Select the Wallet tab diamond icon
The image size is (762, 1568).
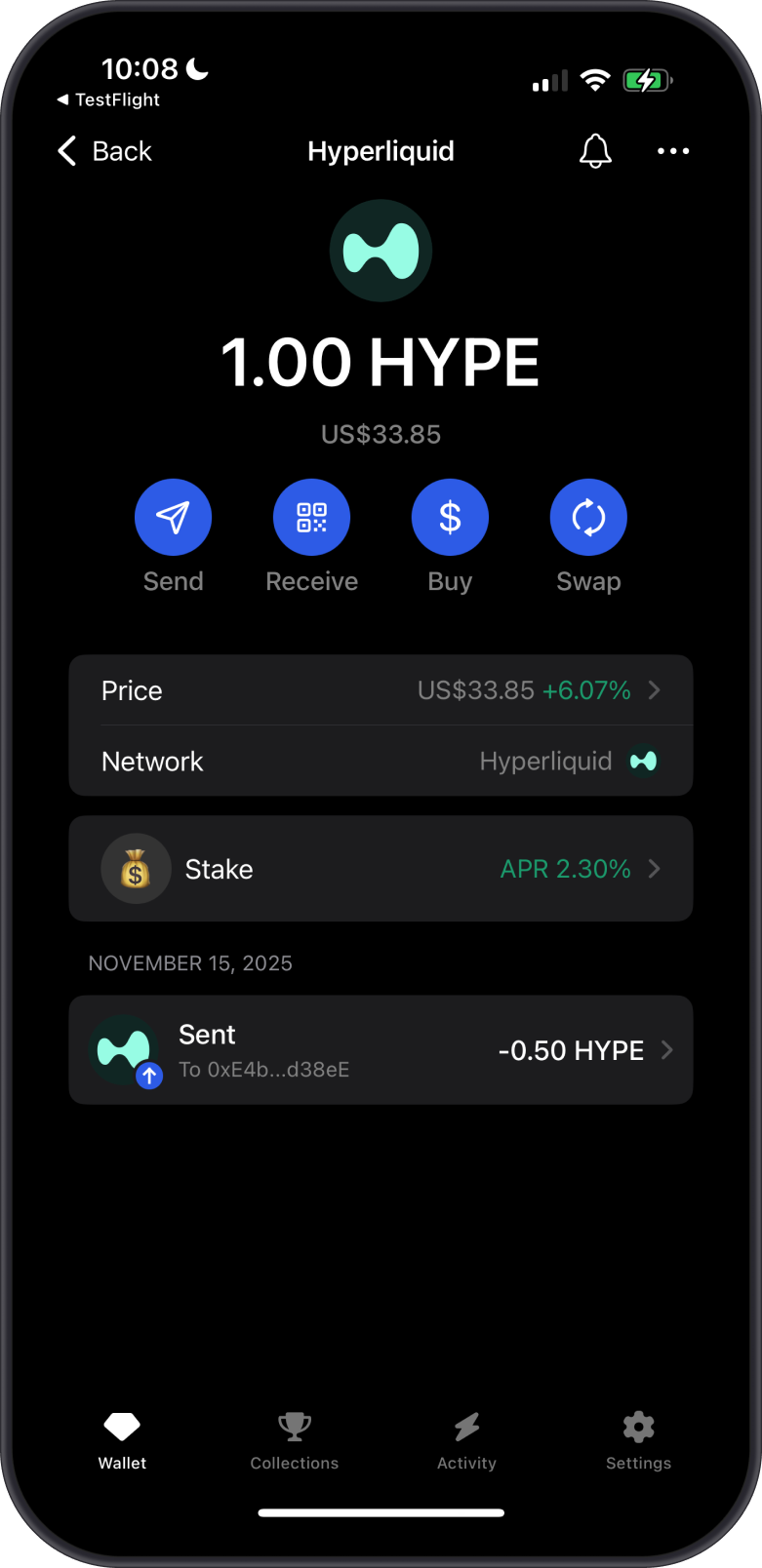click(x=121, y=1427)
